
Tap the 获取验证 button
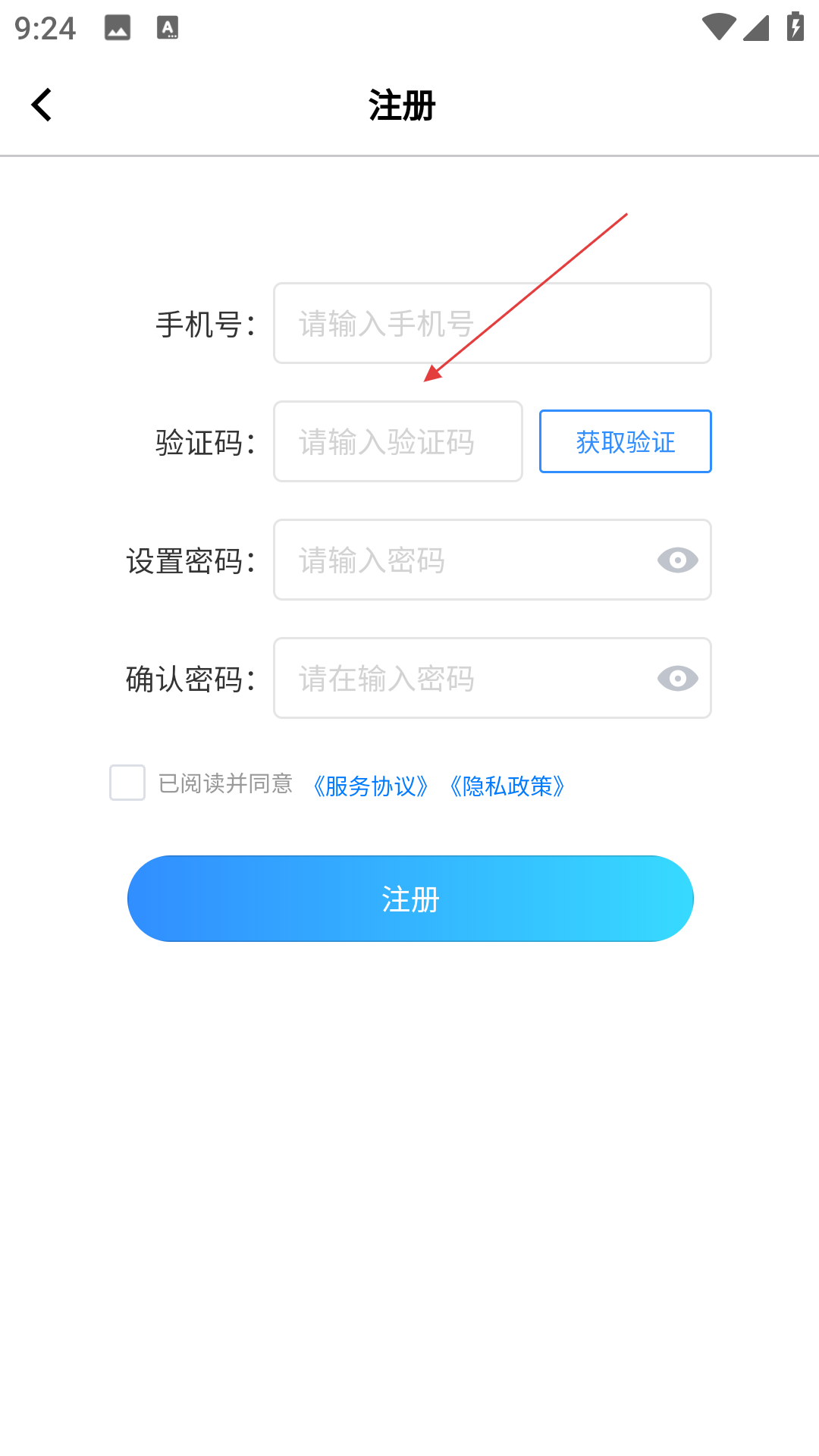point(626,441)
